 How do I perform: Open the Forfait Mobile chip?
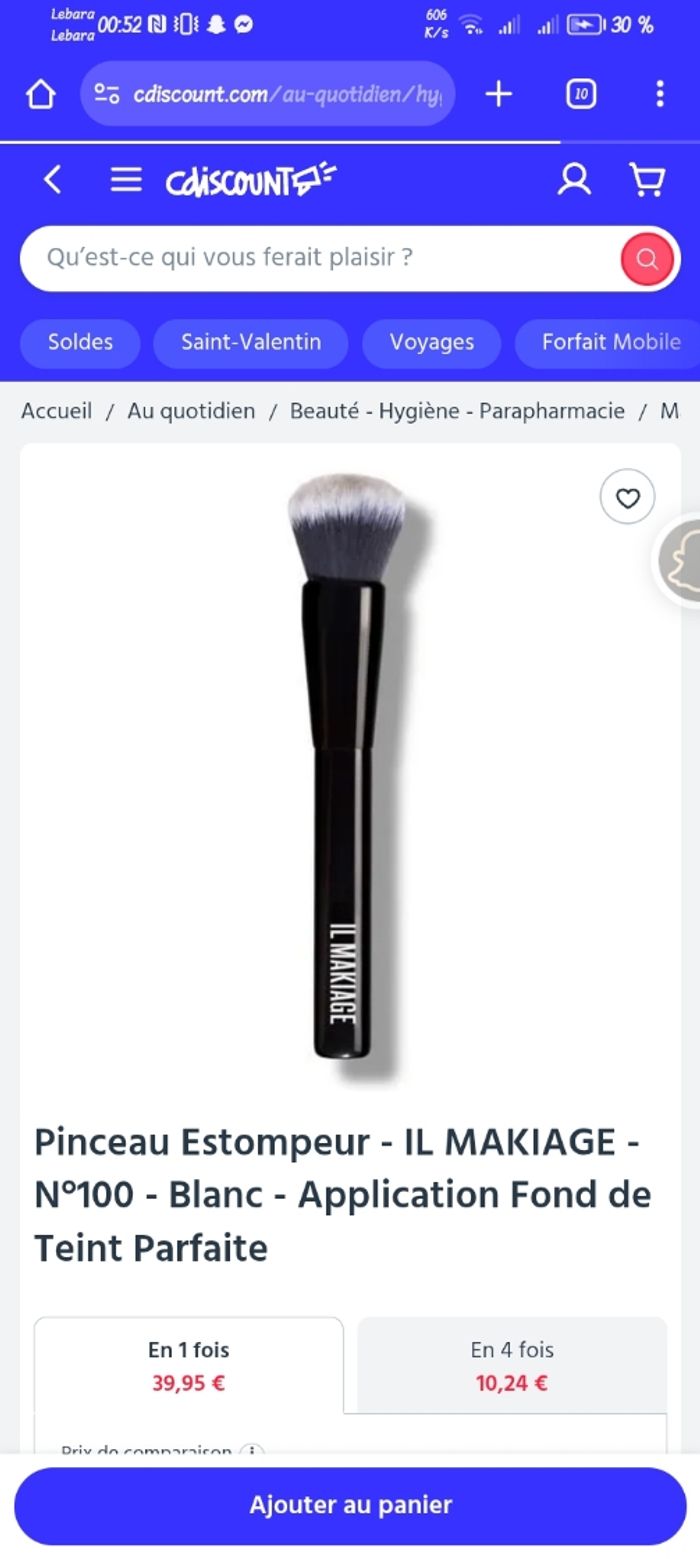[610, 342]
